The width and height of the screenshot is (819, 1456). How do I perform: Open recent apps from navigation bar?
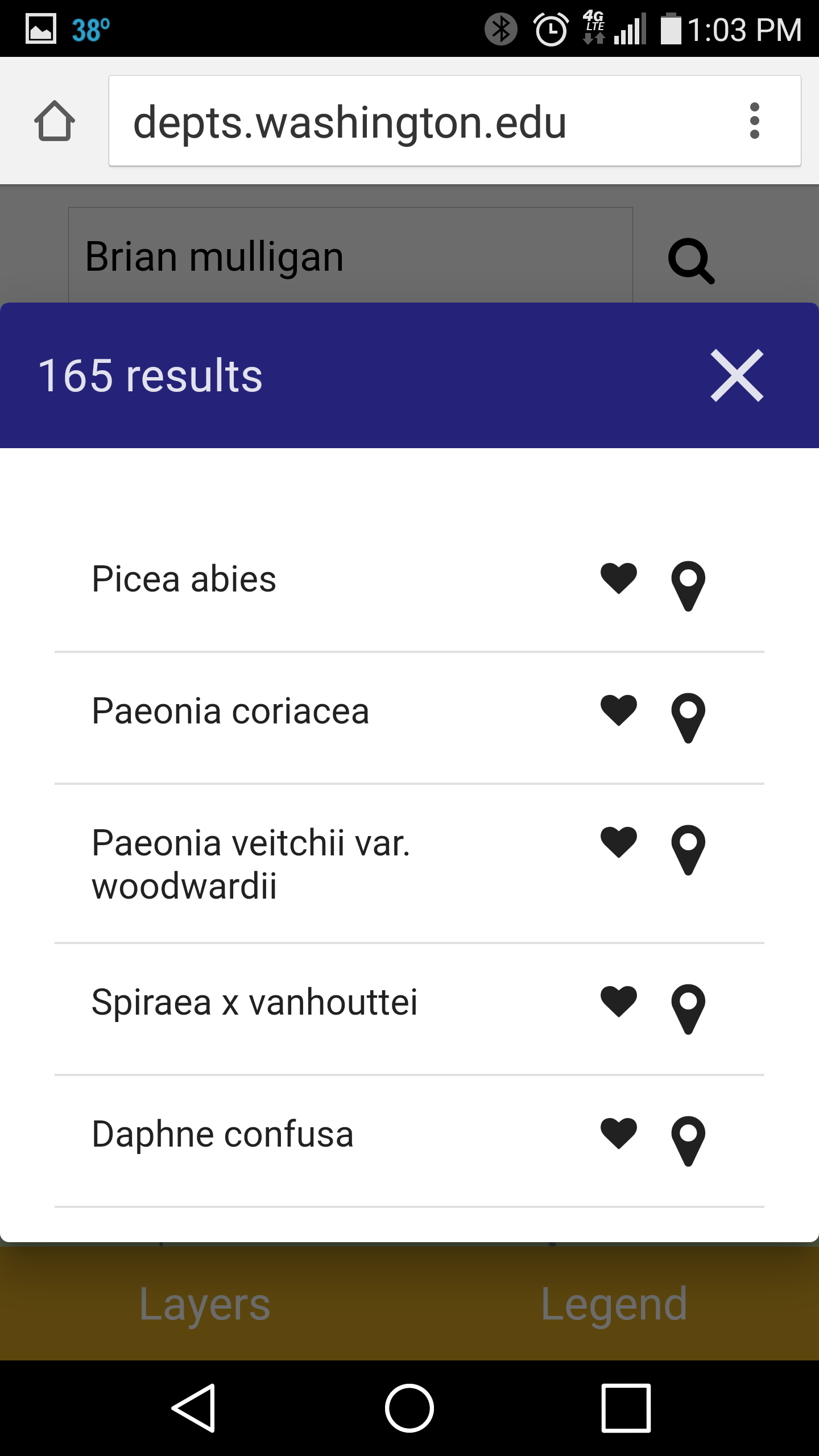coord(626,1408)
